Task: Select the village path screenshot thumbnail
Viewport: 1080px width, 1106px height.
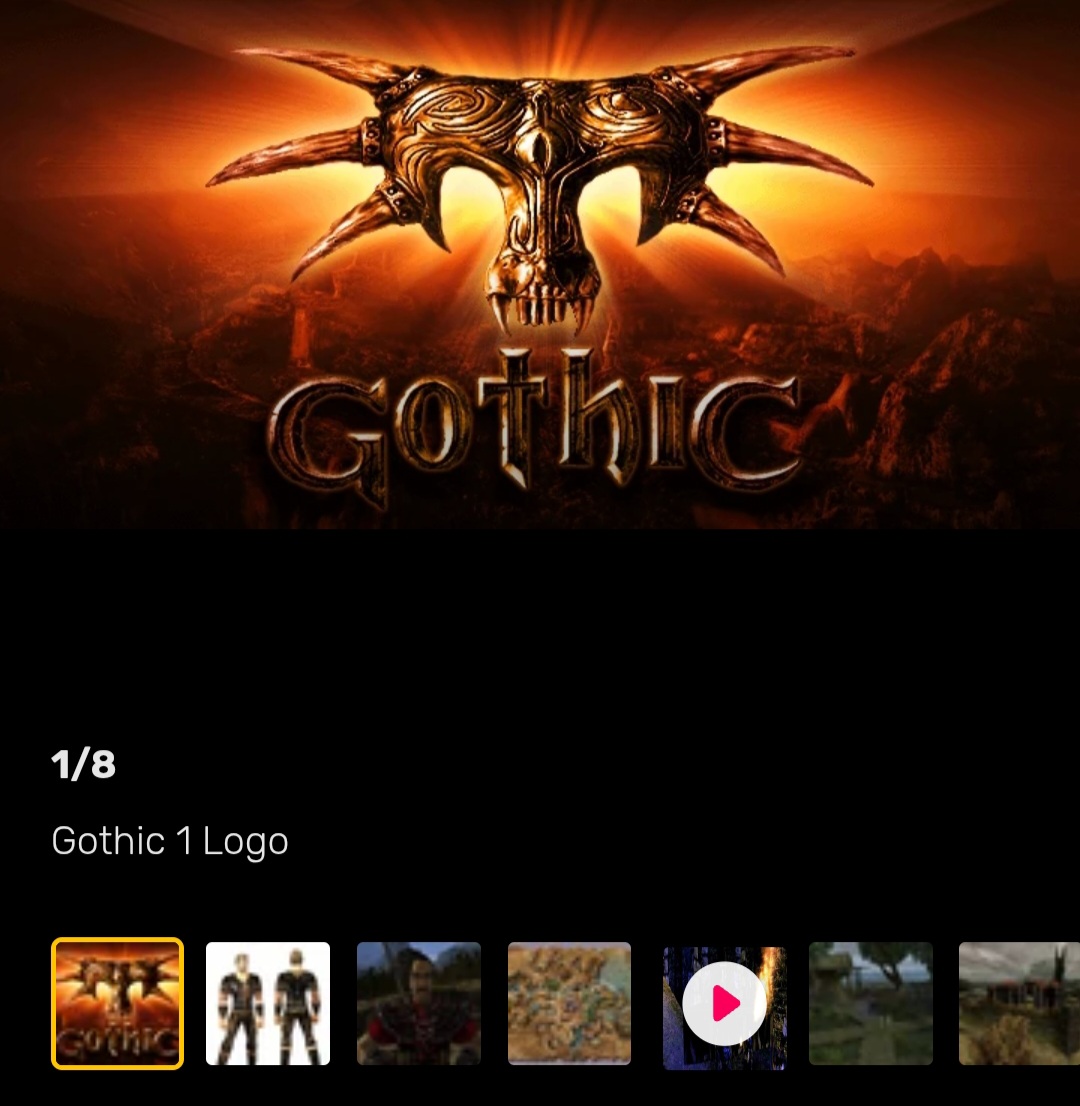Action: 871,1003
